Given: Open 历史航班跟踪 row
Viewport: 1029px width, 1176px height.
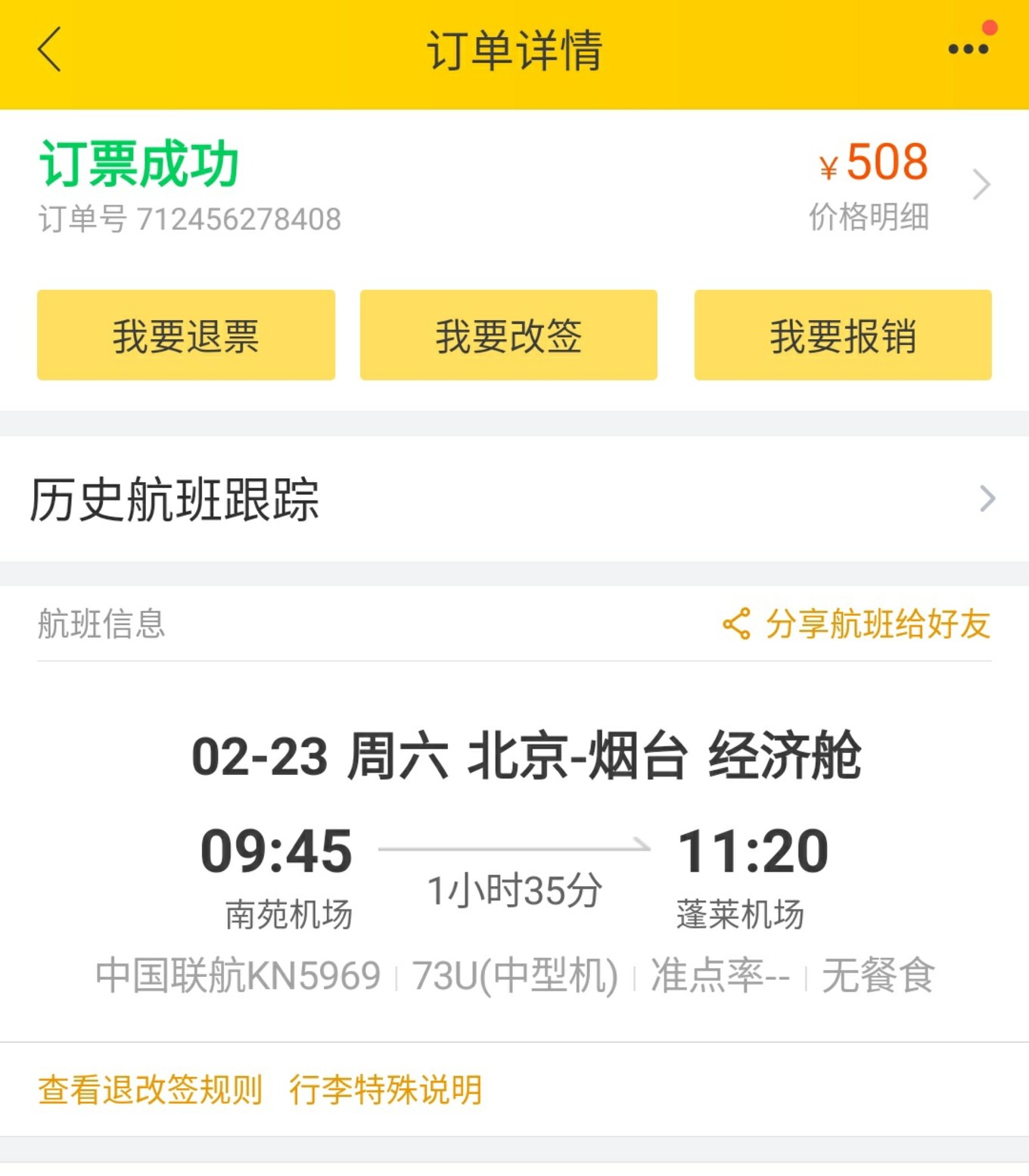Looking at the screenshot, I should coord(514,499).
